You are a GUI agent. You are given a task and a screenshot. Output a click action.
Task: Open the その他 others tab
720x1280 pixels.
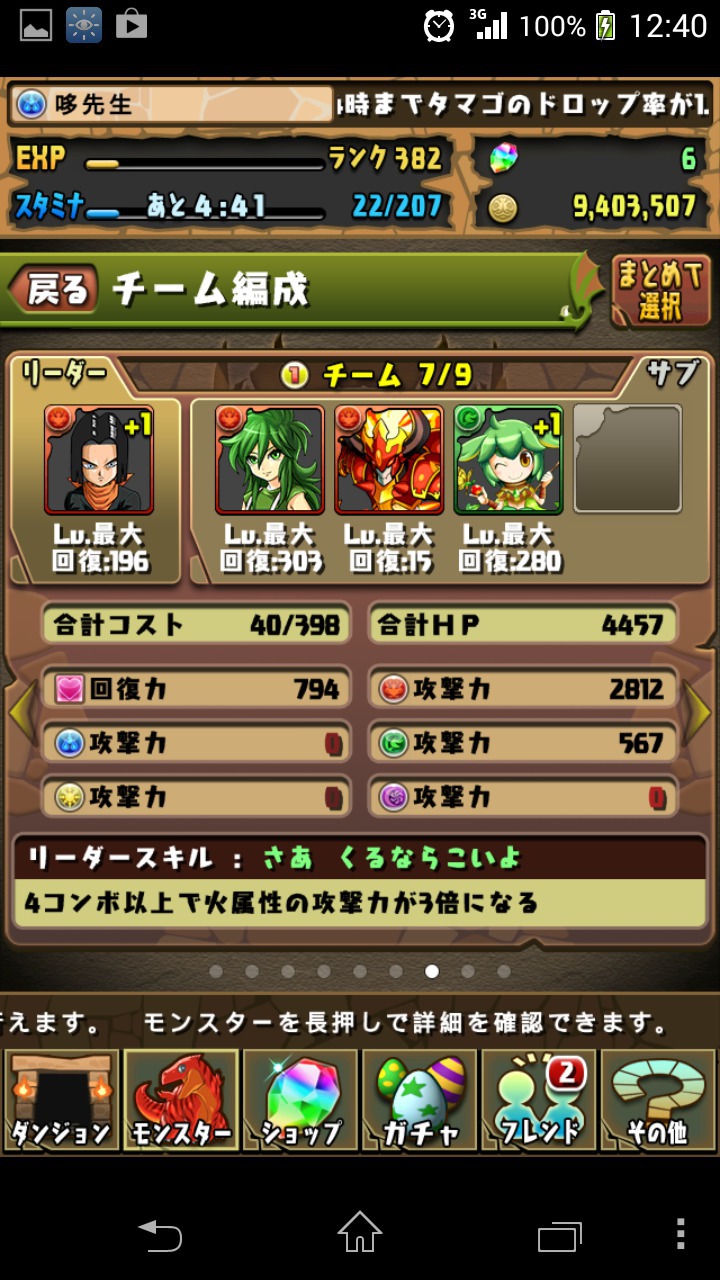[x=658, y=1100]
